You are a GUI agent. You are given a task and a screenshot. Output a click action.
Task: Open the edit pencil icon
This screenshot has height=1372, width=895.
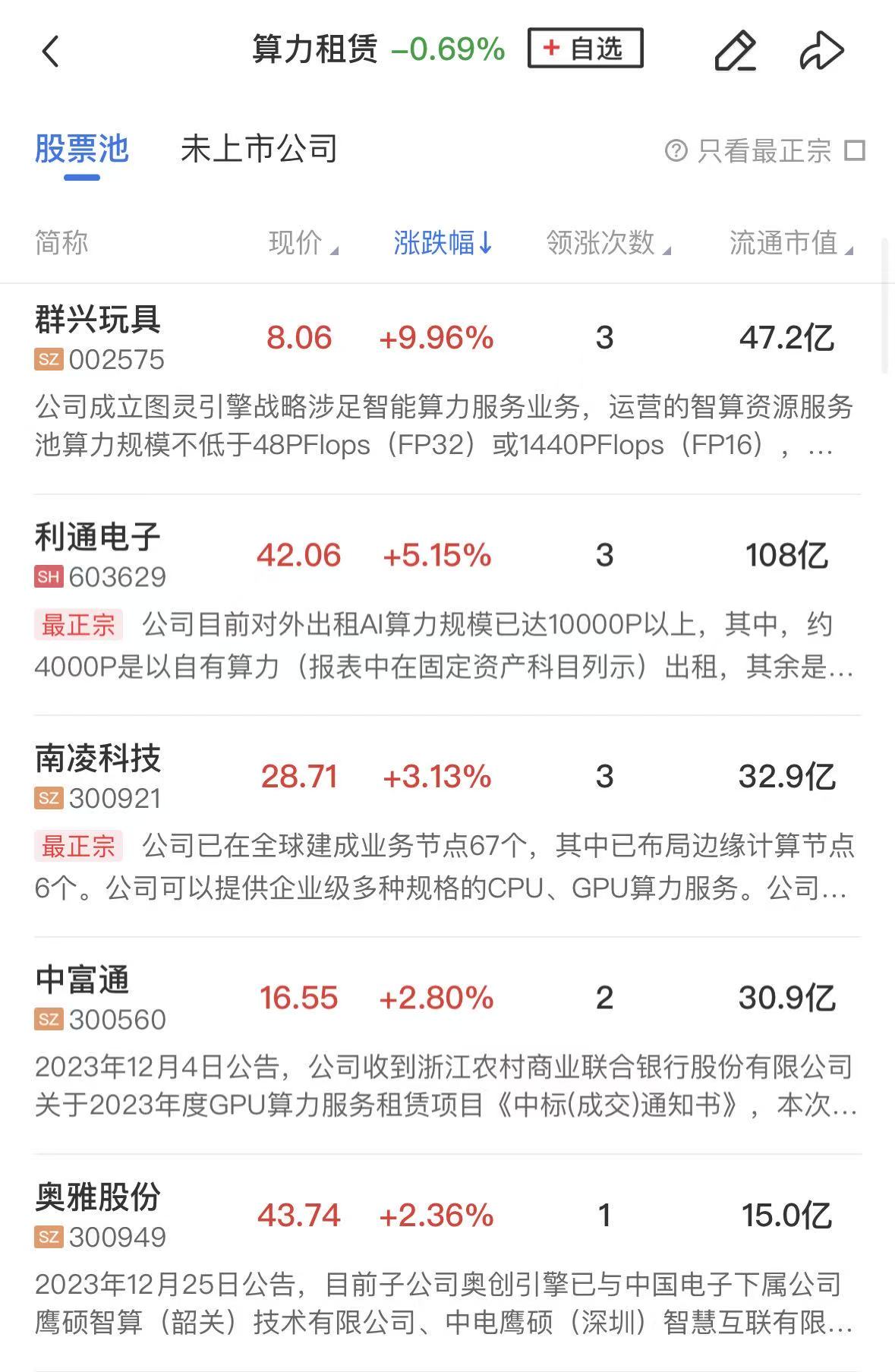[735, 51]
